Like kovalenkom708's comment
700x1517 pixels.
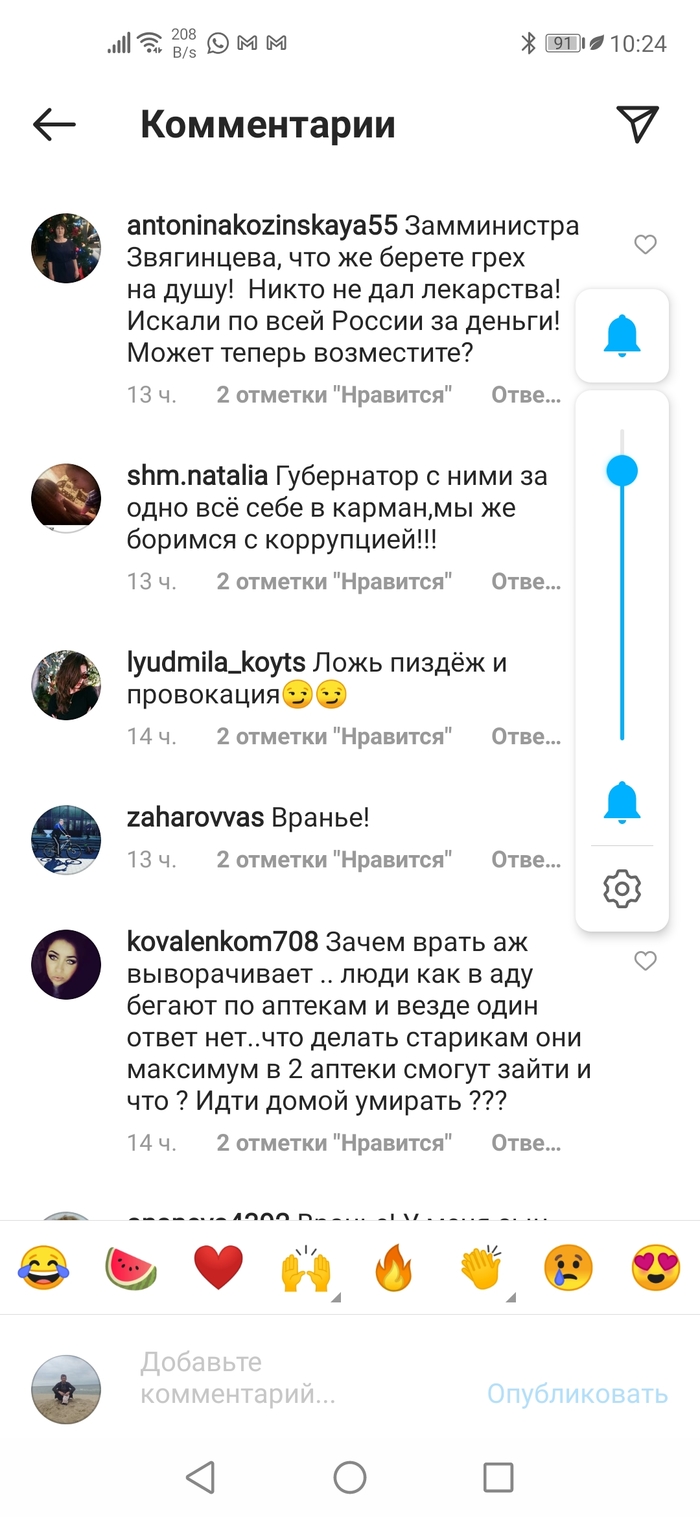(x=646, y=961)
